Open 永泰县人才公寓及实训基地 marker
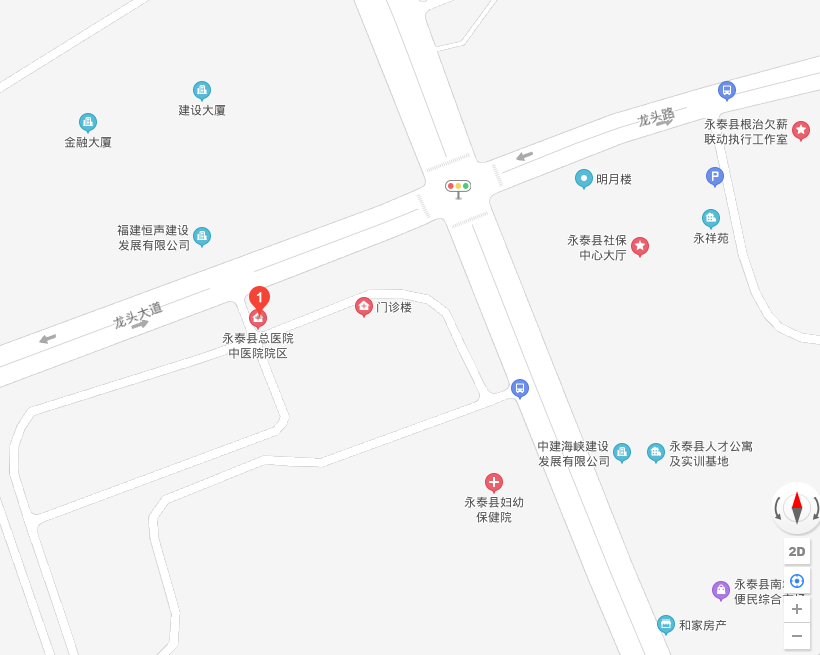The height and width of the screenshot is (655, 820). (x=656, y=453)
